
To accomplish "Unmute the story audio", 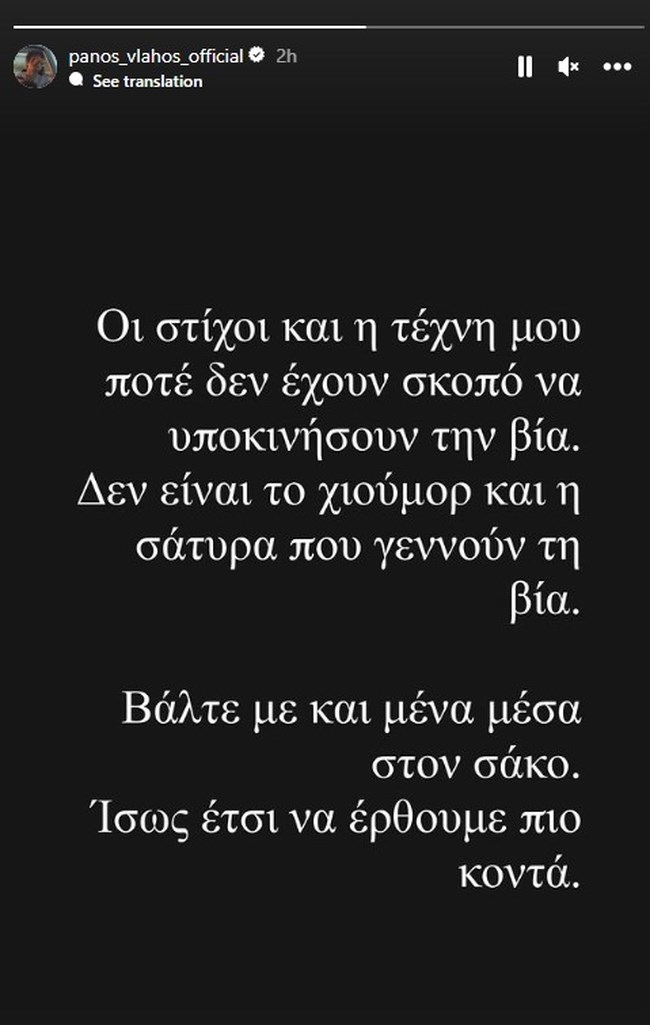I will pyautogui.click(x=569, y=67).
